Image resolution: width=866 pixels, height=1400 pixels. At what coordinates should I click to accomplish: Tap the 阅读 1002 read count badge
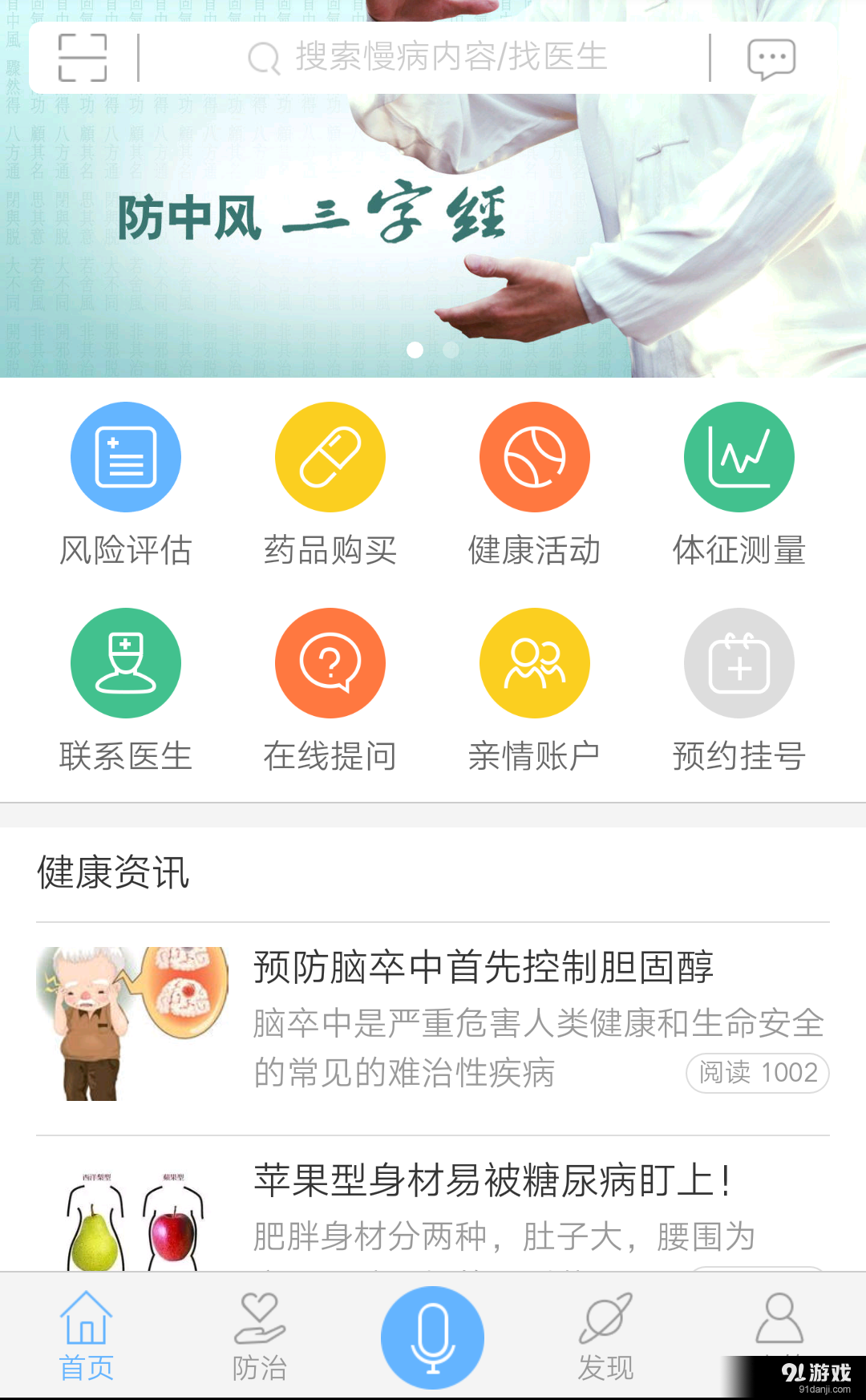tap(757, 1073)
